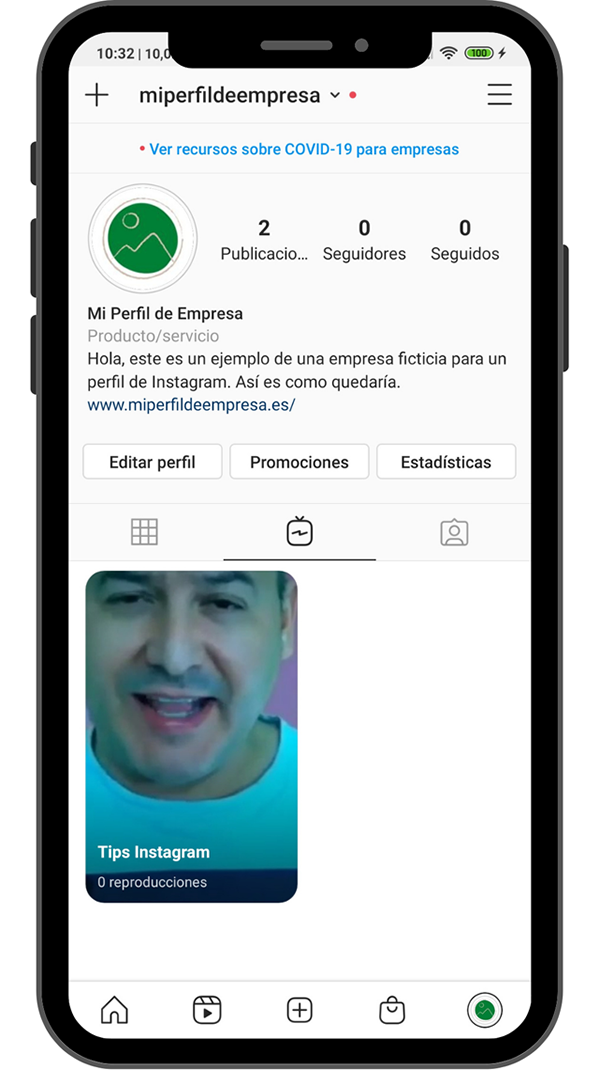This screenshot has width=600, height=1070.
Task: Tap the plus icon to create content
Action: (97, 95)
